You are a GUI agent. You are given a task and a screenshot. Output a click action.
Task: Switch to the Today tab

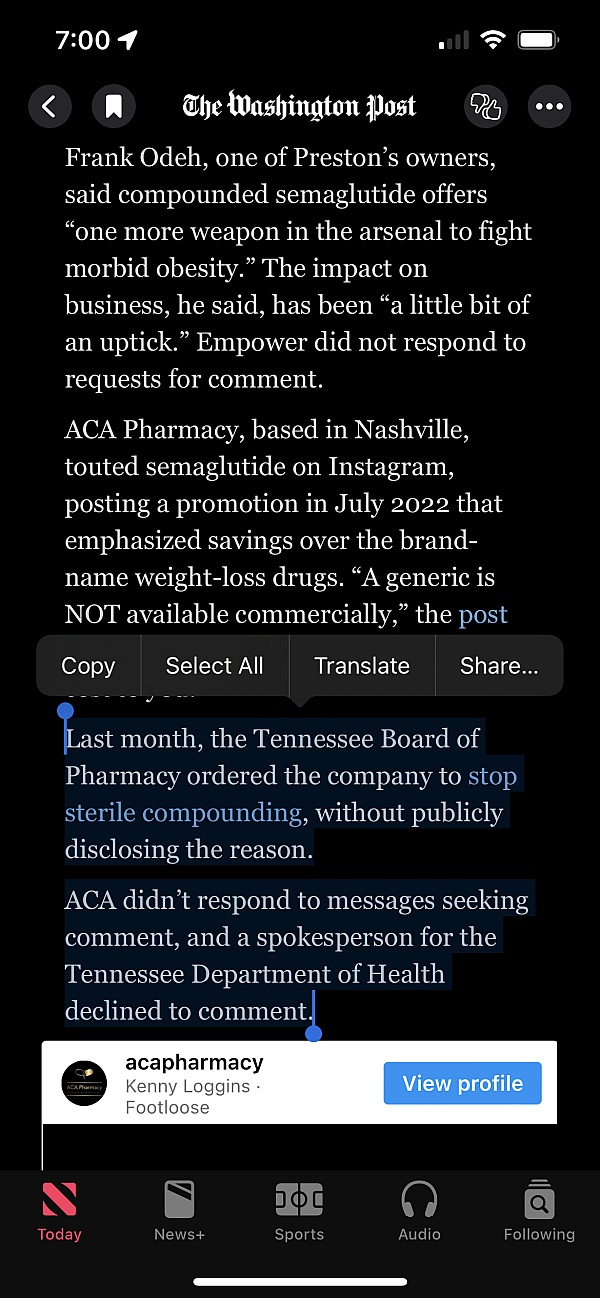[59, 1210]
